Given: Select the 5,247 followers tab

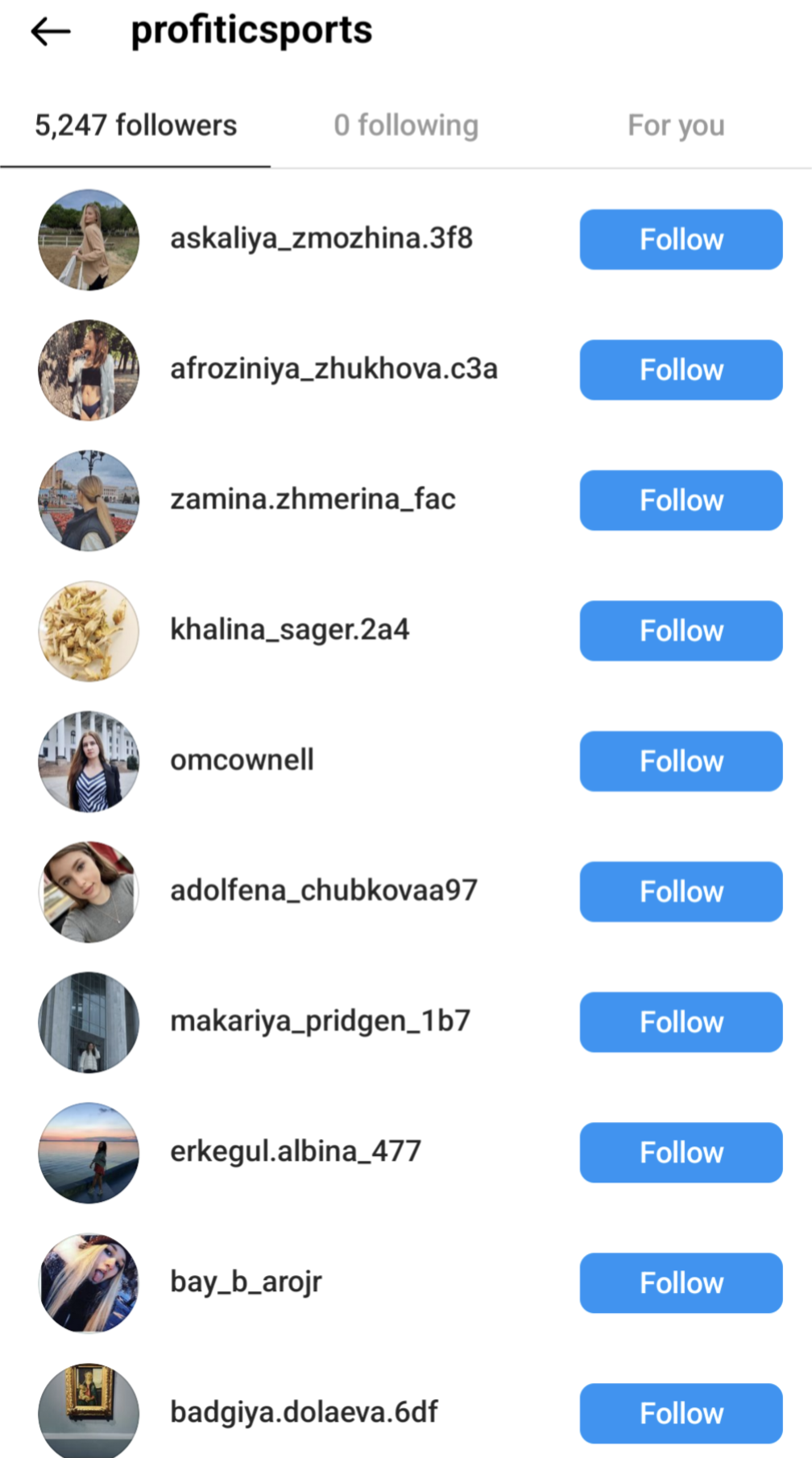Looking at the screenshot, I should (135, 126).
